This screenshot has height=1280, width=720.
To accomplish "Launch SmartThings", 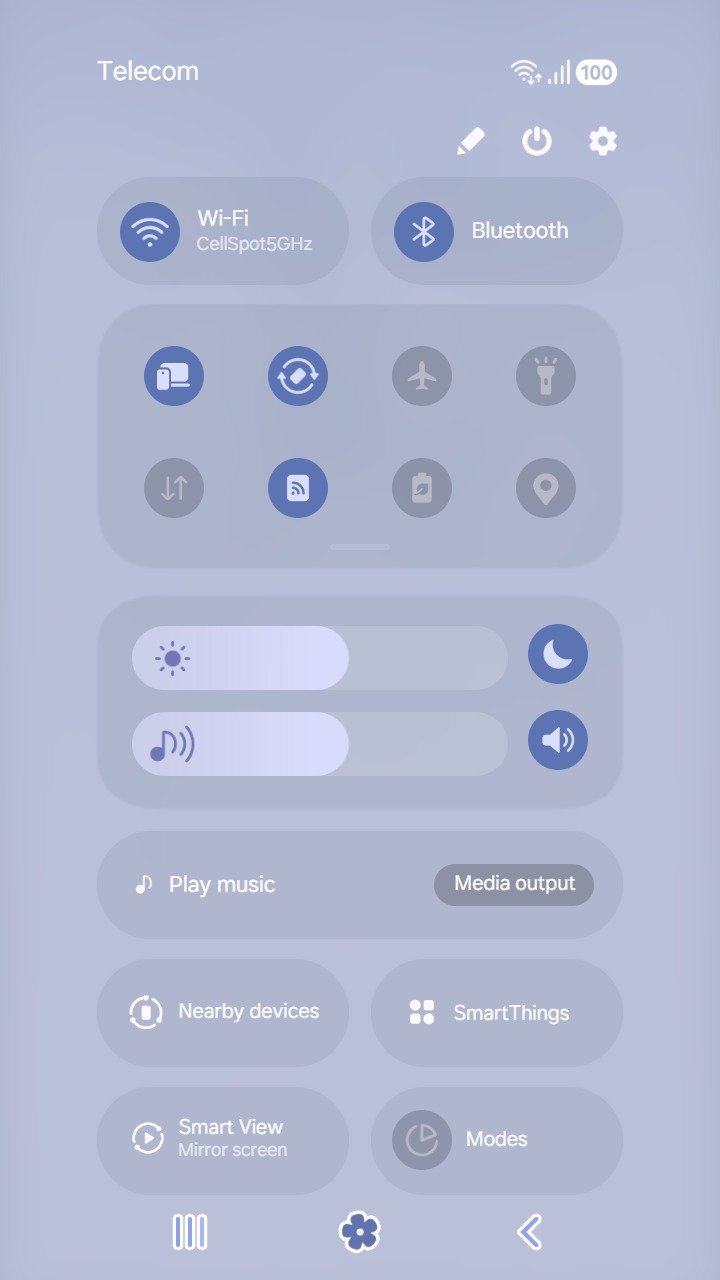I will pos(497,1012).
